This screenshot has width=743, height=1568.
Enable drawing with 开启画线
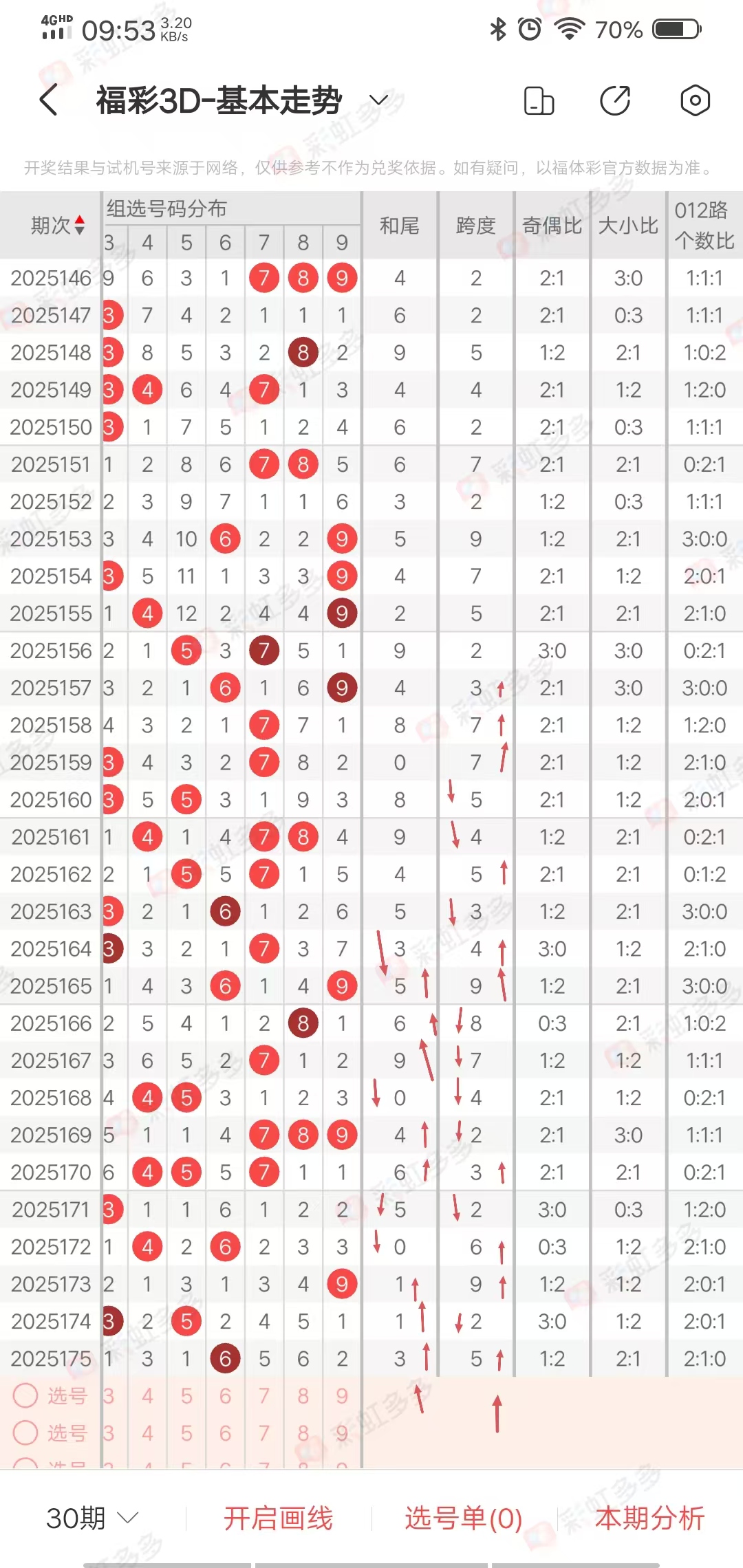(x=278, y=1518)
